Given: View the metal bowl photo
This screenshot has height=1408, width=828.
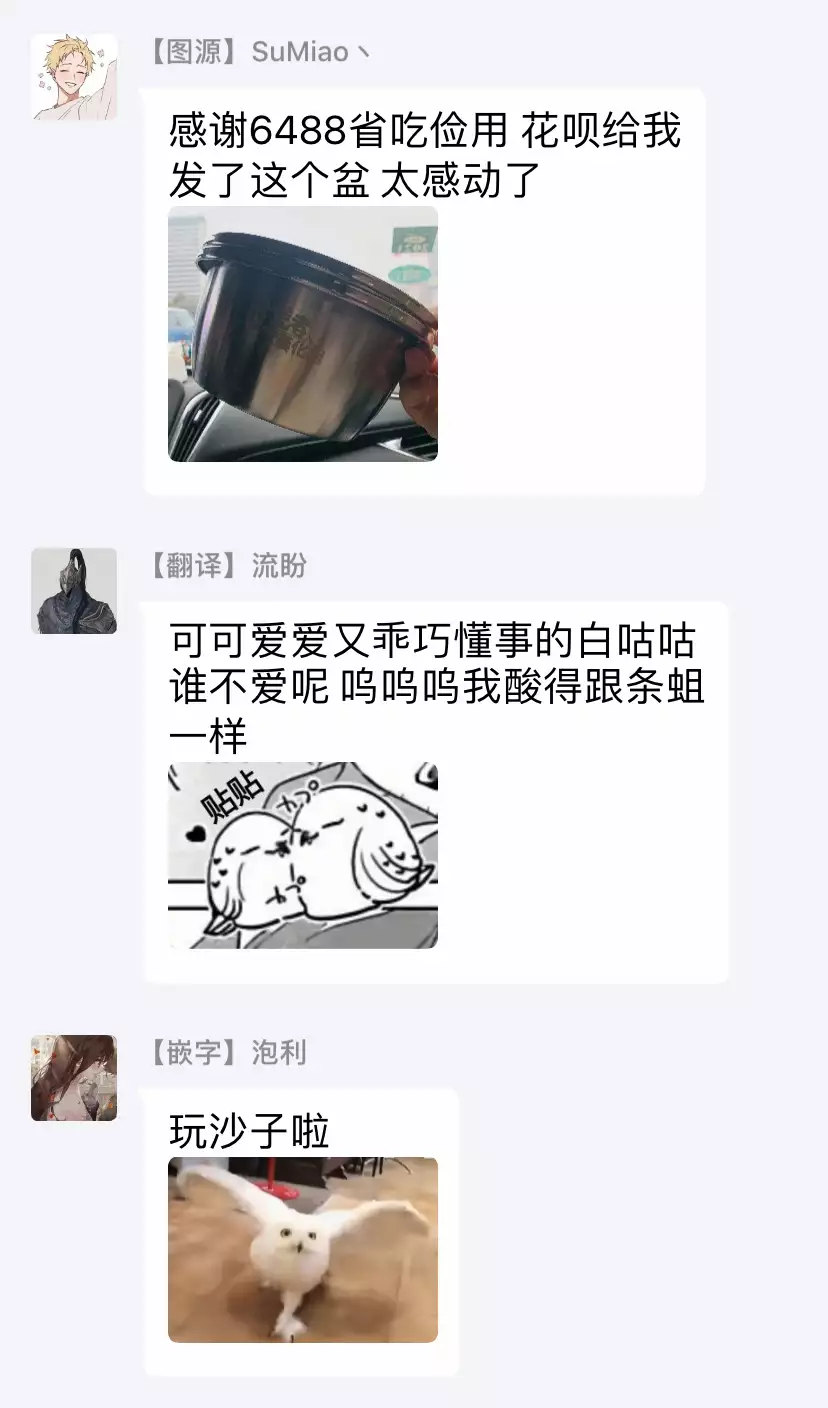Looking at the screenshot, I should 303,334.
